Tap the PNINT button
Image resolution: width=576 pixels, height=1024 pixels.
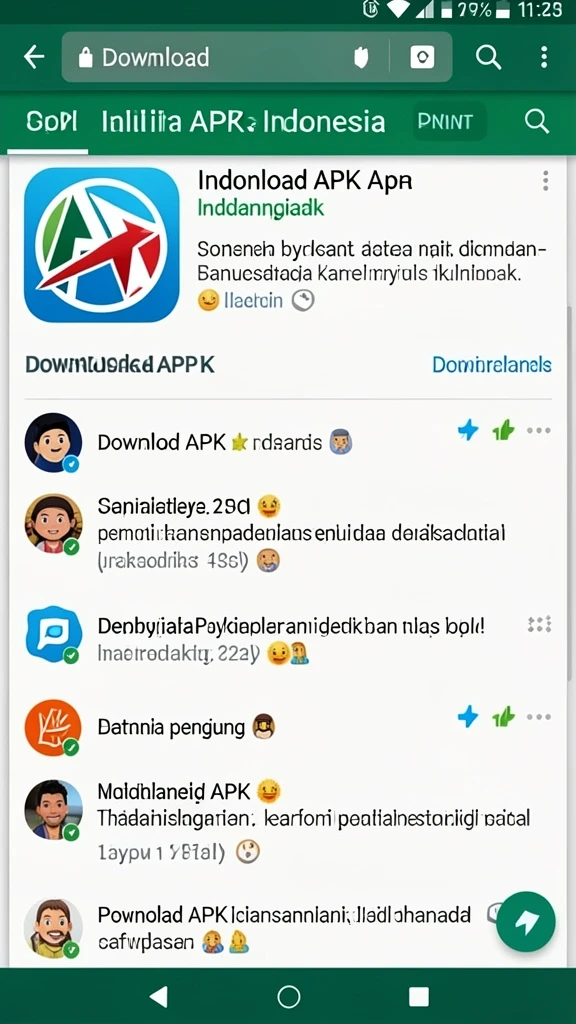click(448, 121)
